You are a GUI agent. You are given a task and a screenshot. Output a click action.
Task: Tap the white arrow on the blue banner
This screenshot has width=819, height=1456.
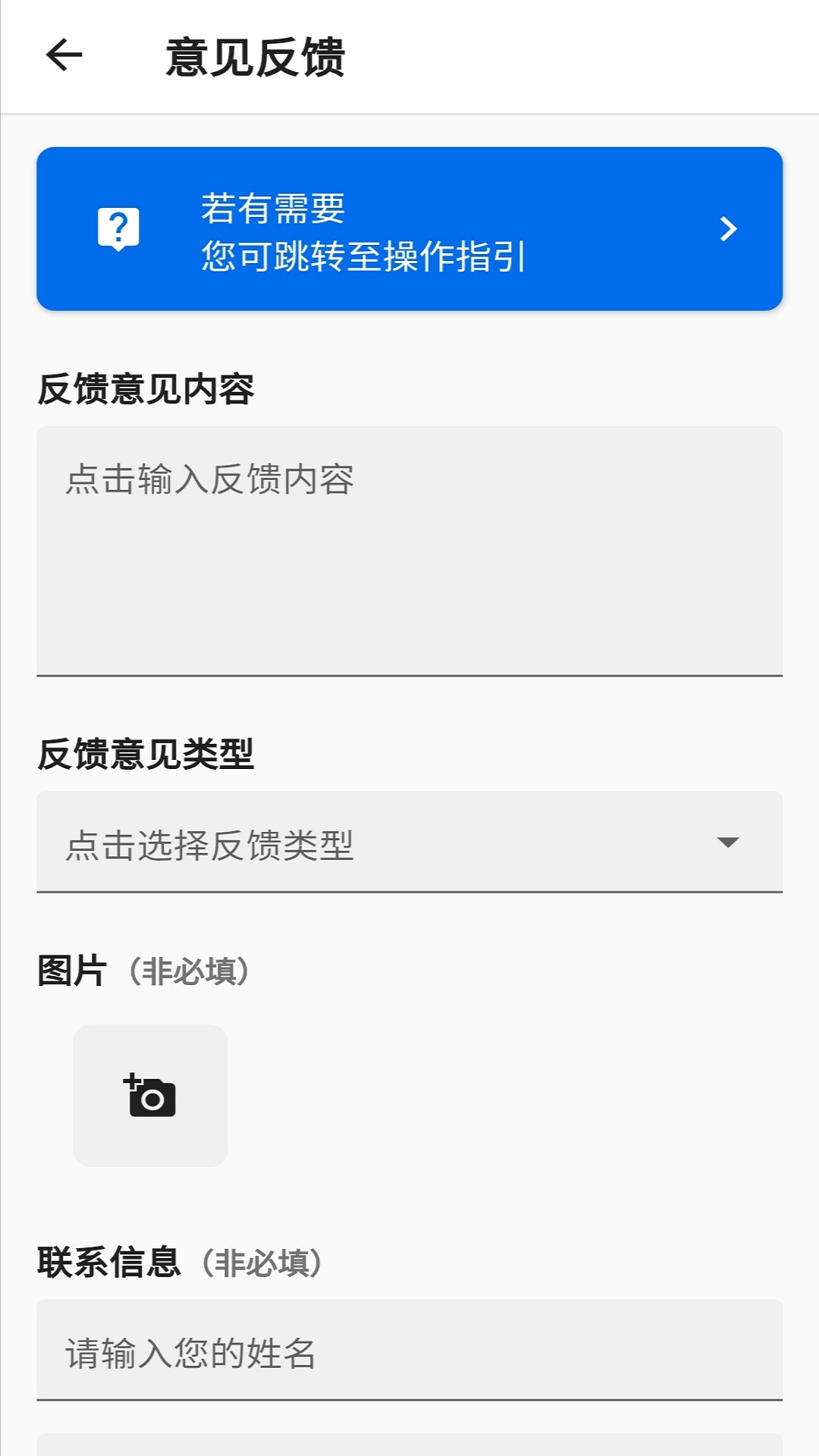(x=729, y=228)
